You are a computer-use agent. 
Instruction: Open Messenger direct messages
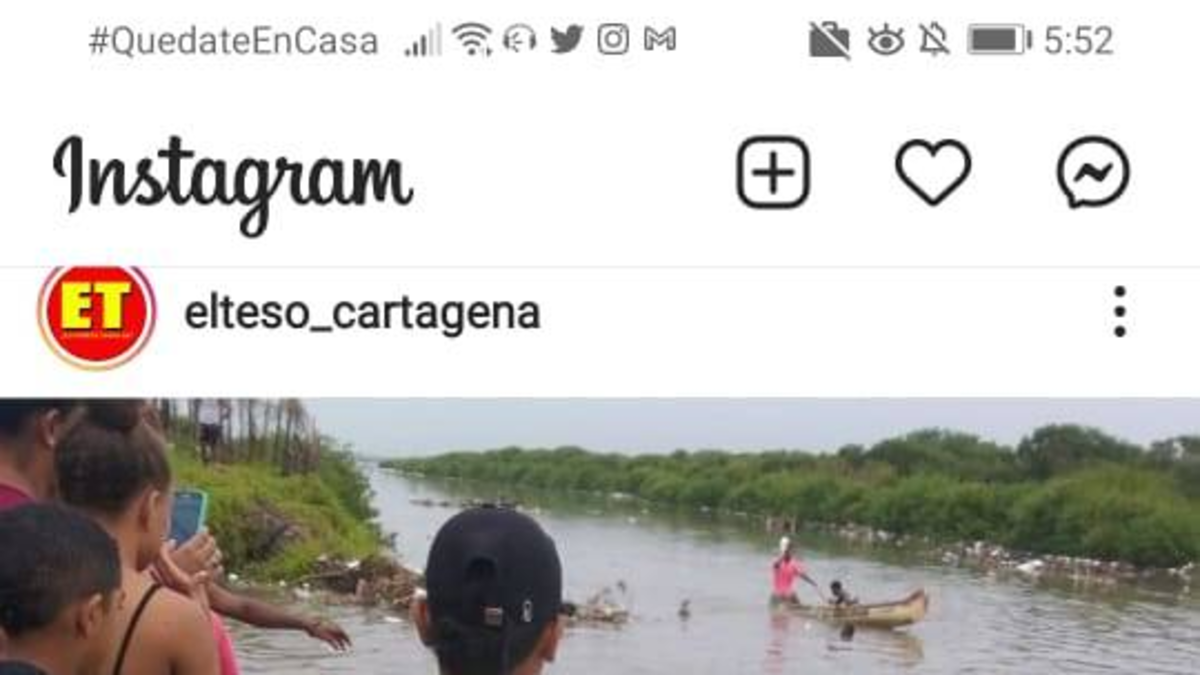pyautogui.click(x=1093, y=173)
